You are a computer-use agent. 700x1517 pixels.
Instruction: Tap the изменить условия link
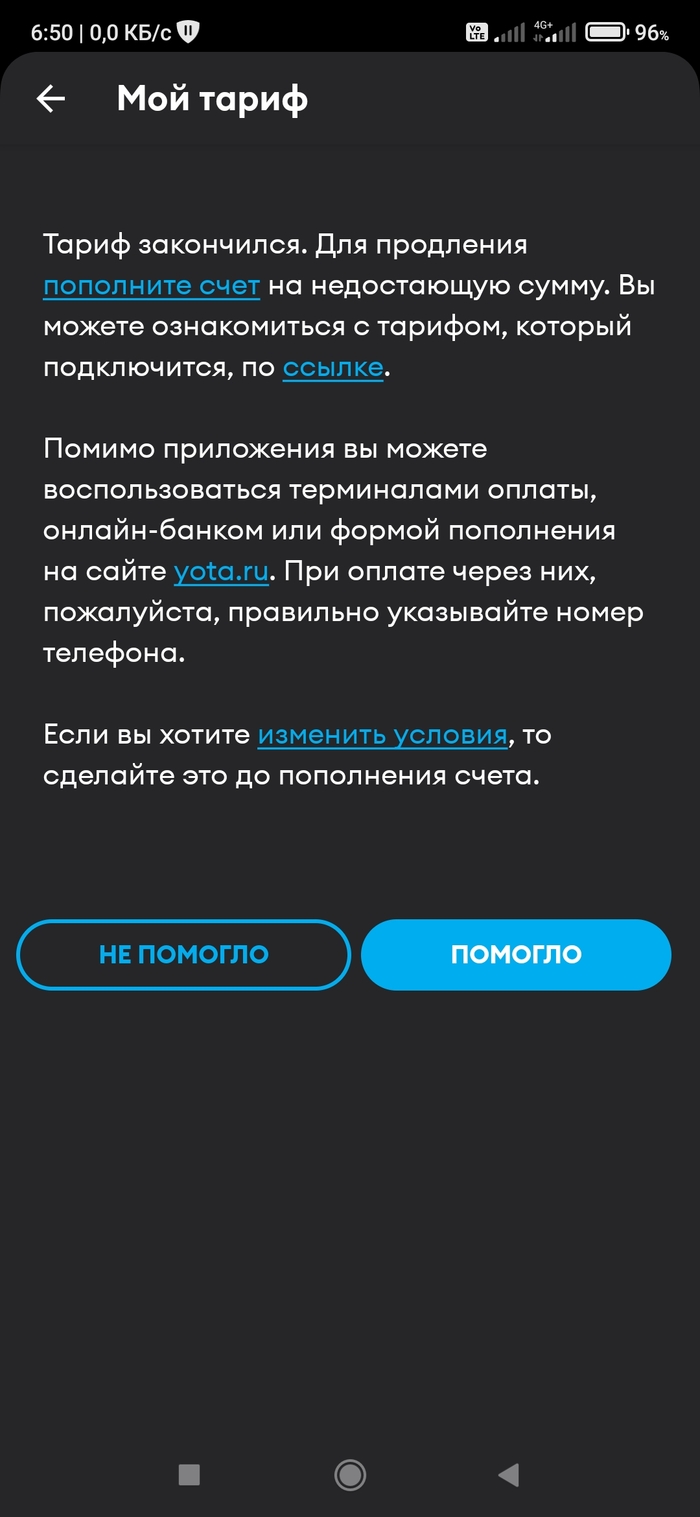pyautogui.click(x=382, y=735)
